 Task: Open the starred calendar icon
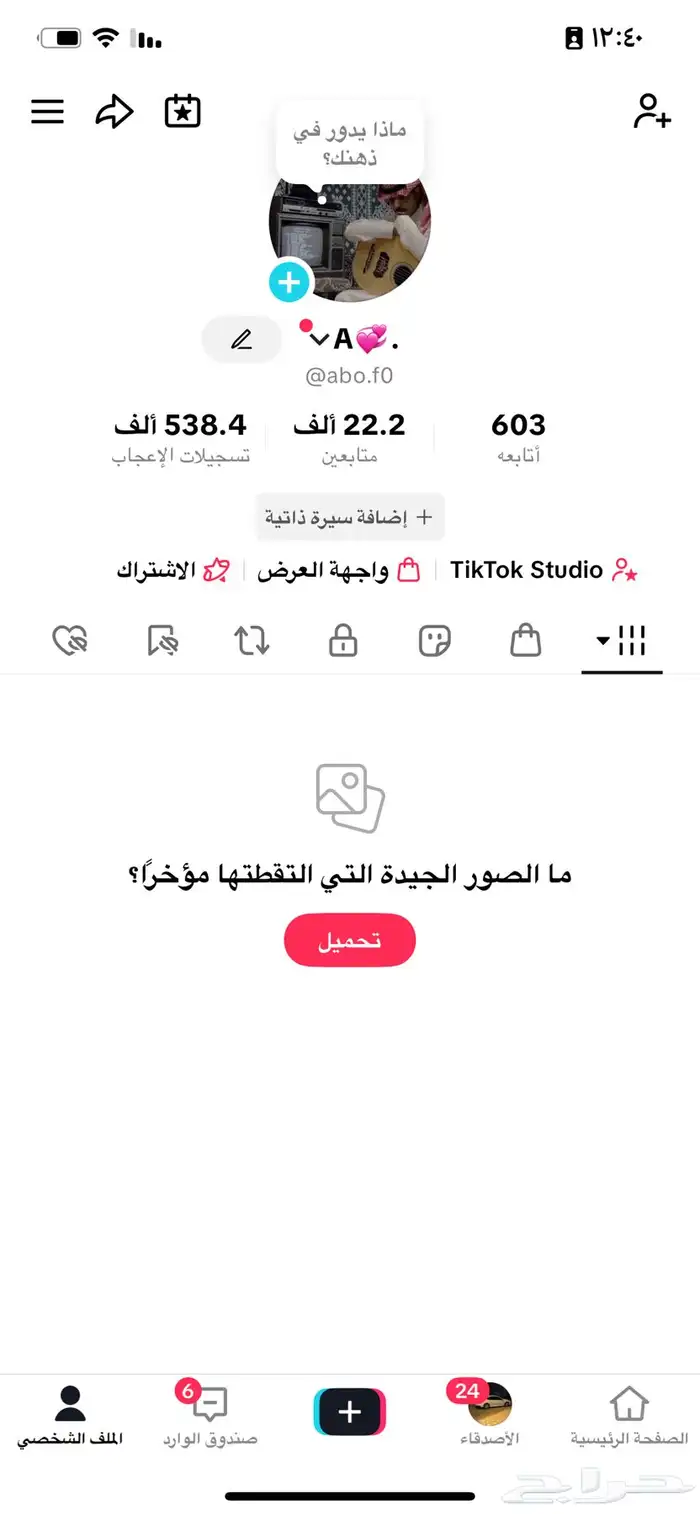pos(183,111)
